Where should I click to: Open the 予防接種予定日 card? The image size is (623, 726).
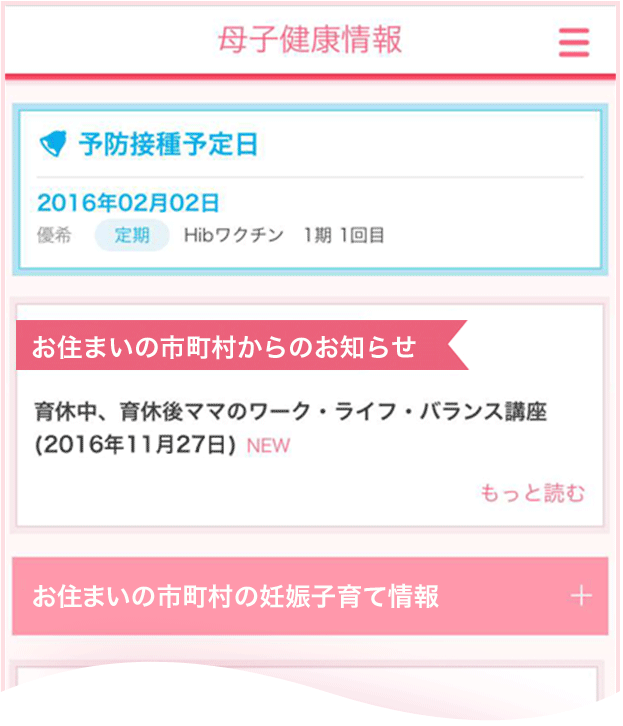click(309, 190)
